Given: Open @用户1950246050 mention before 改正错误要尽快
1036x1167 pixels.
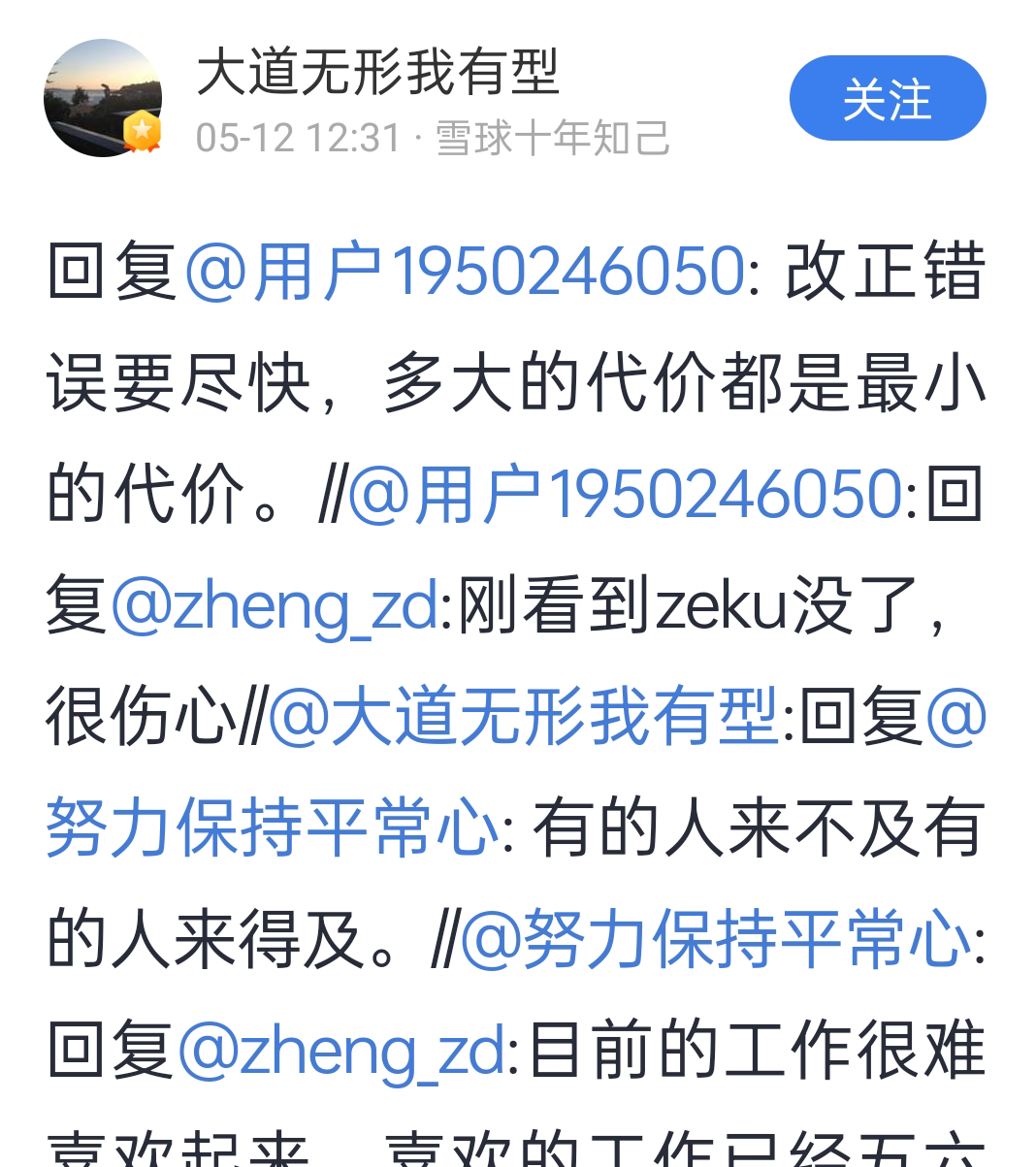Looking at the screenshot, I should (x=464, y=271).
